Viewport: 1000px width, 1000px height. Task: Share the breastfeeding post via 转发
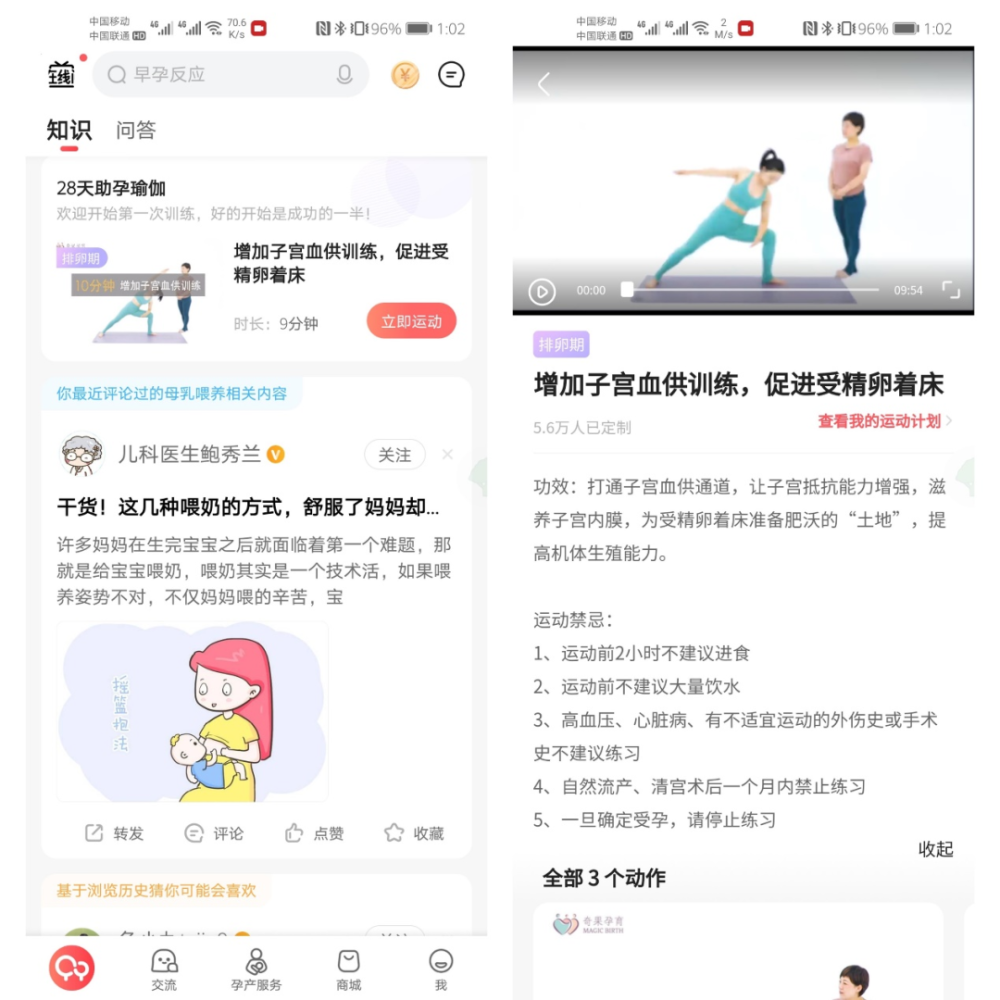point(114,833)
